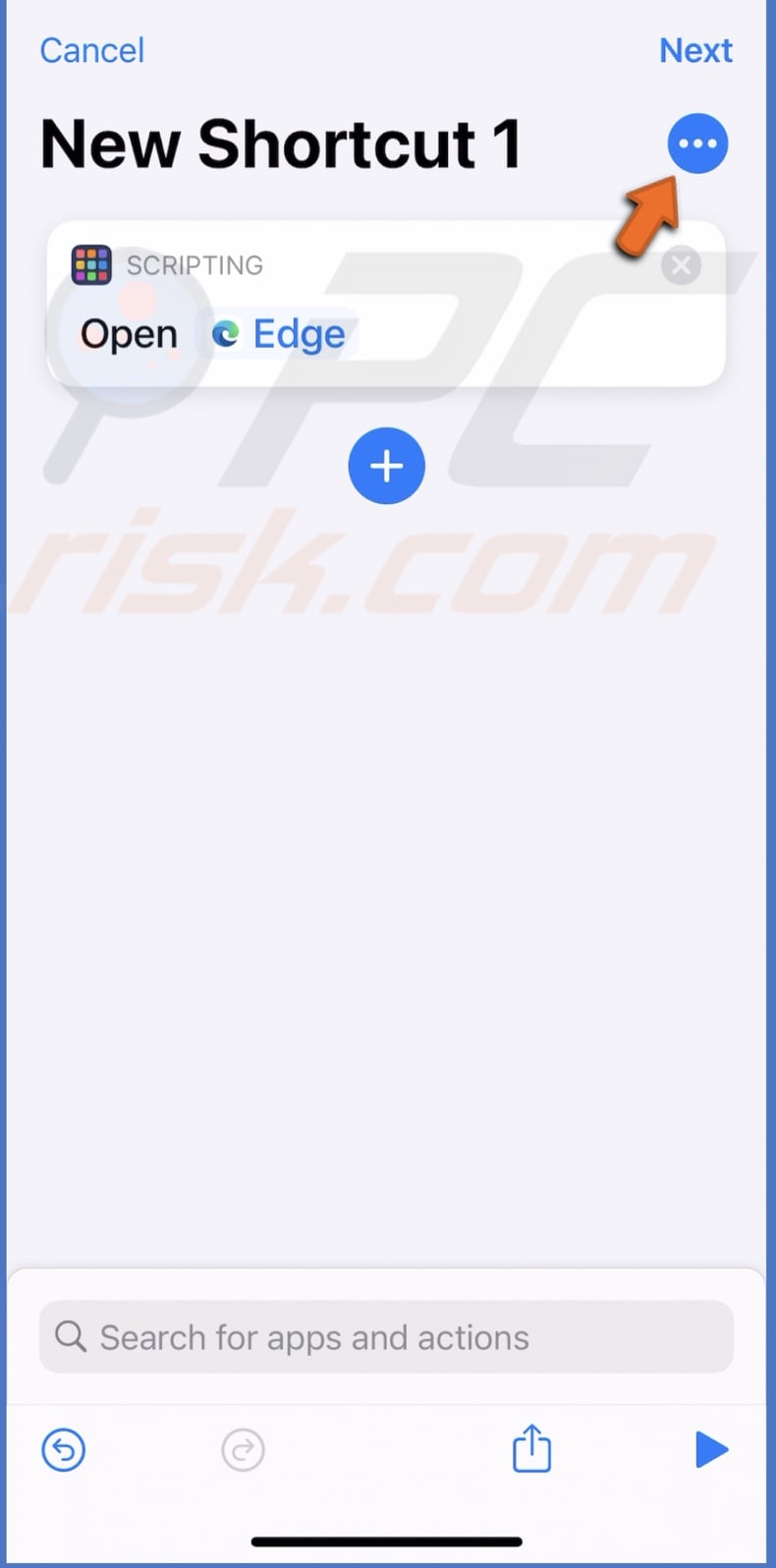Focus the Search for apps and actions field
776x1568 pixels.
(386, 1337)
